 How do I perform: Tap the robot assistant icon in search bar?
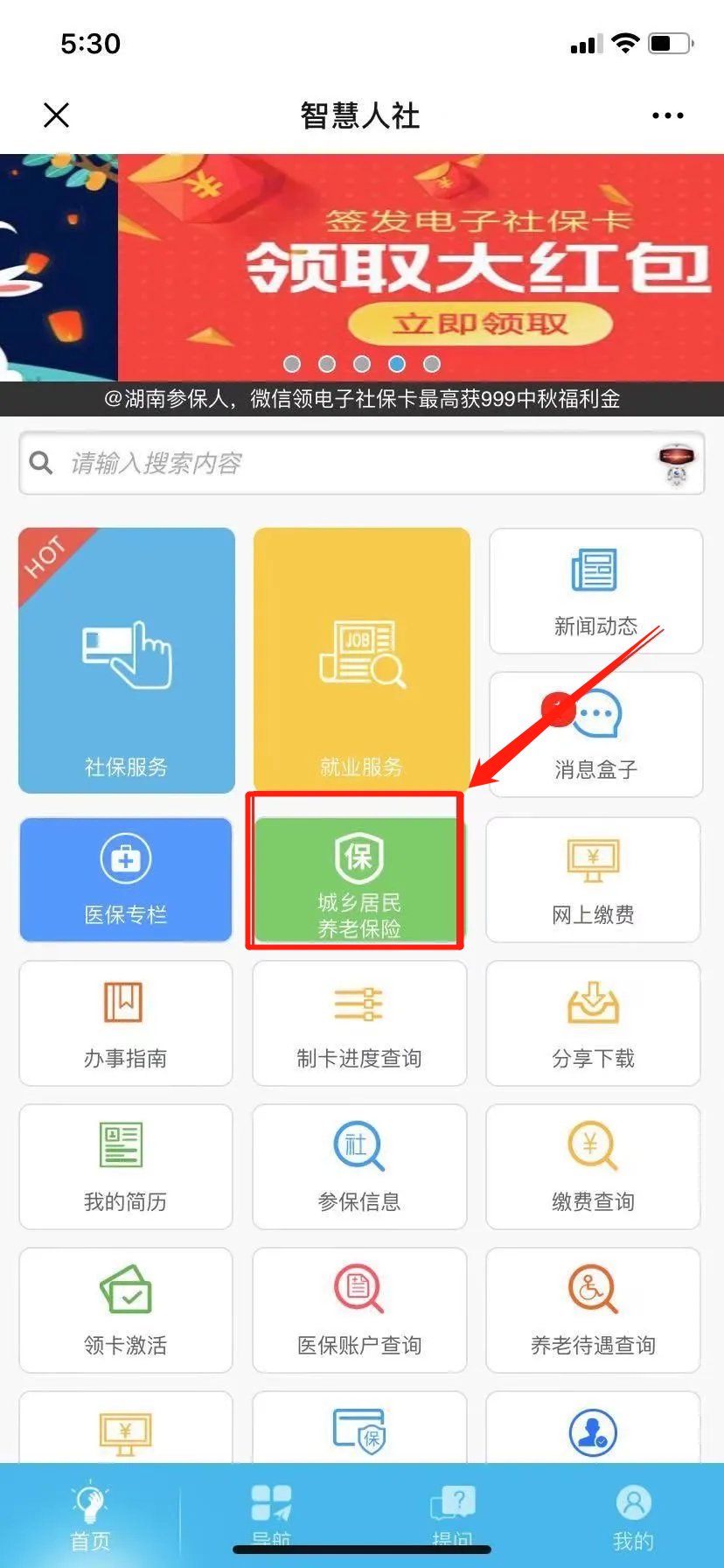tap(676, 464)
